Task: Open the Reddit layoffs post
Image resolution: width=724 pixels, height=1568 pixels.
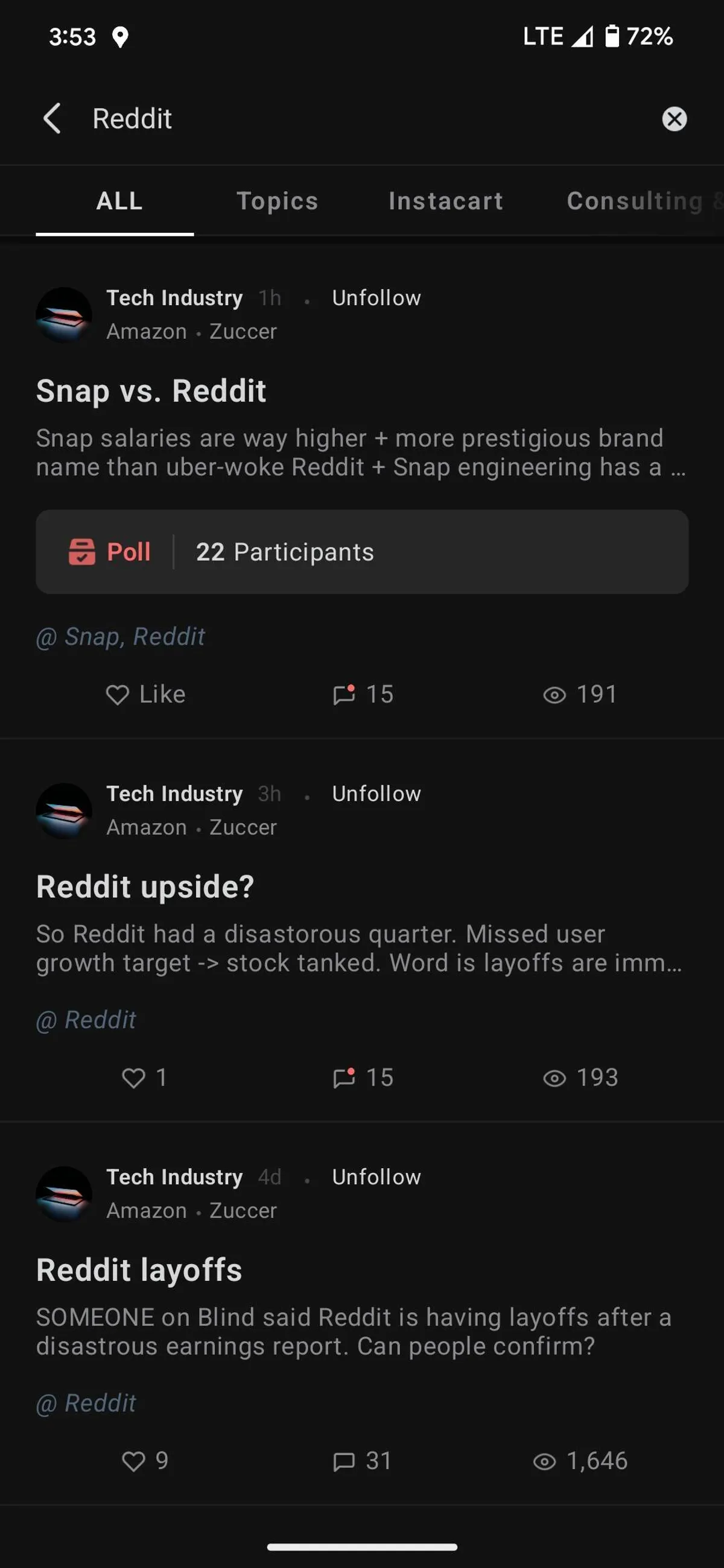Action: pos(139,1270)
